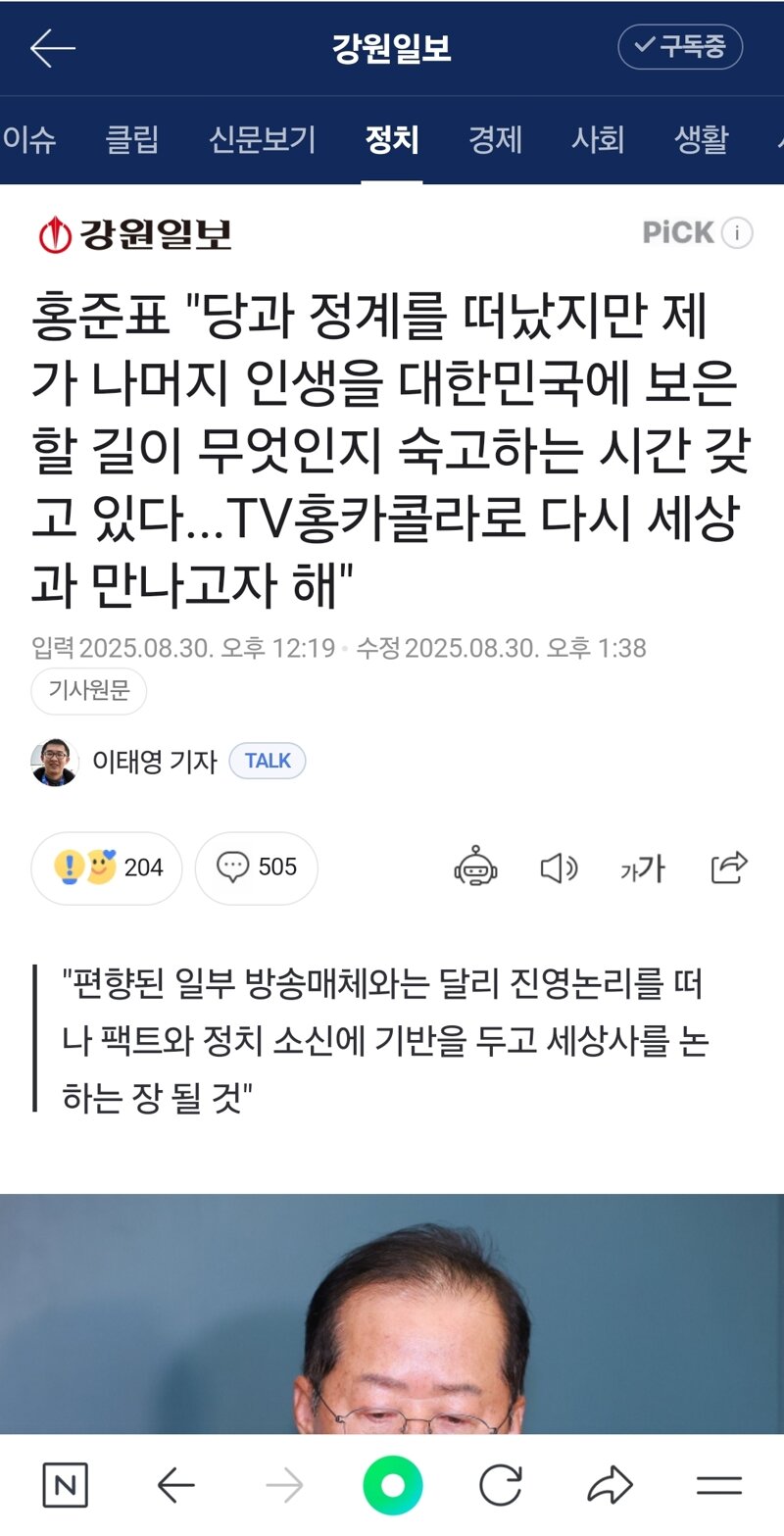Switch to the 이슈 tab
Viewport: 784px width, 1536px height.
click(x=28, y=140)
